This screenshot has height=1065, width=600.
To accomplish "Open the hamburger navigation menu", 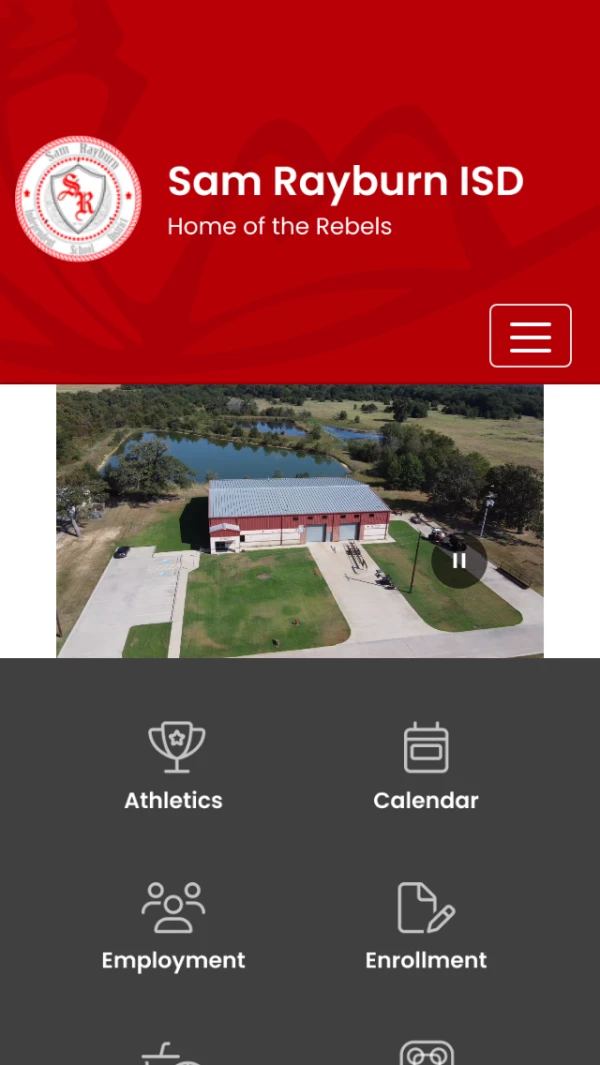I will (530, 336).
